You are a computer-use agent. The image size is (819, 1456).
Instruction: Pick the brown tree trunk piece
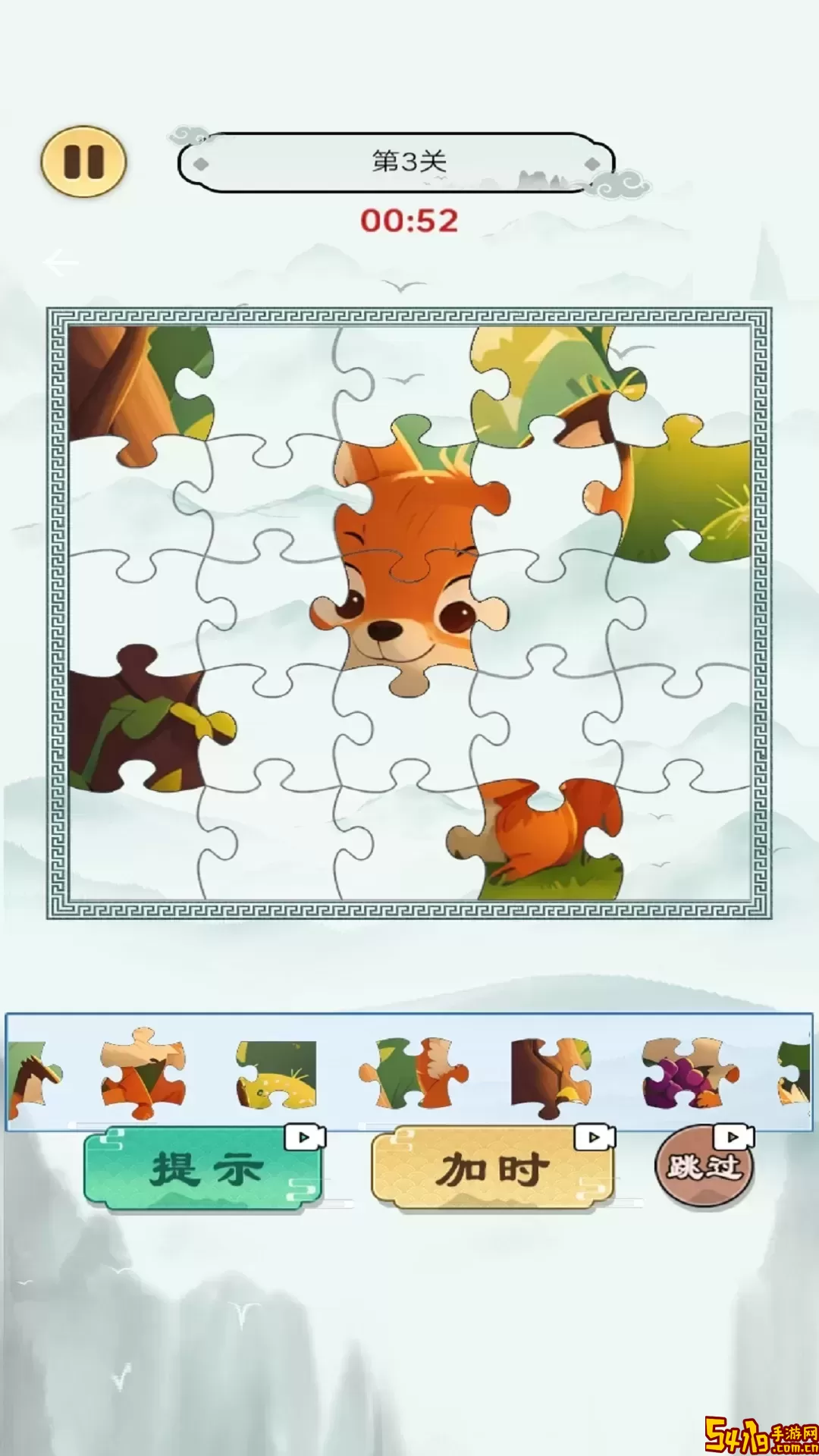(550, 1075)
